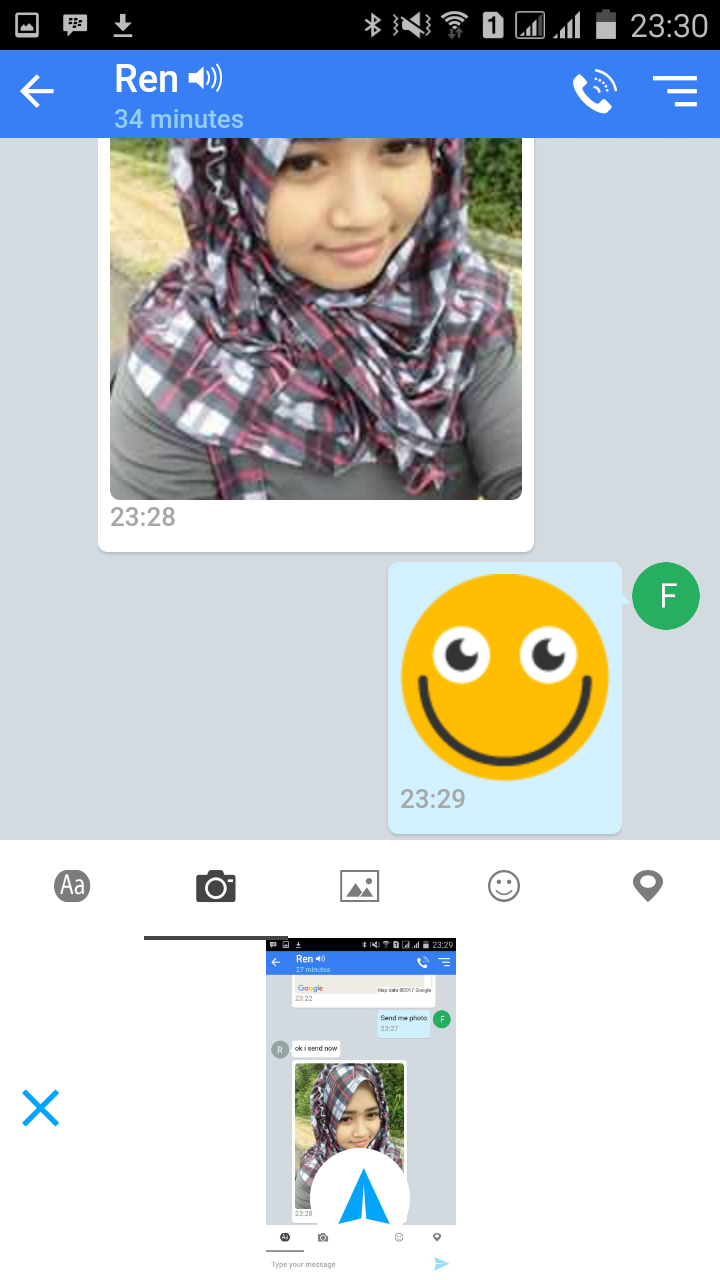
Task: Switch to the text keyboard tab
Action: [72, 886]
